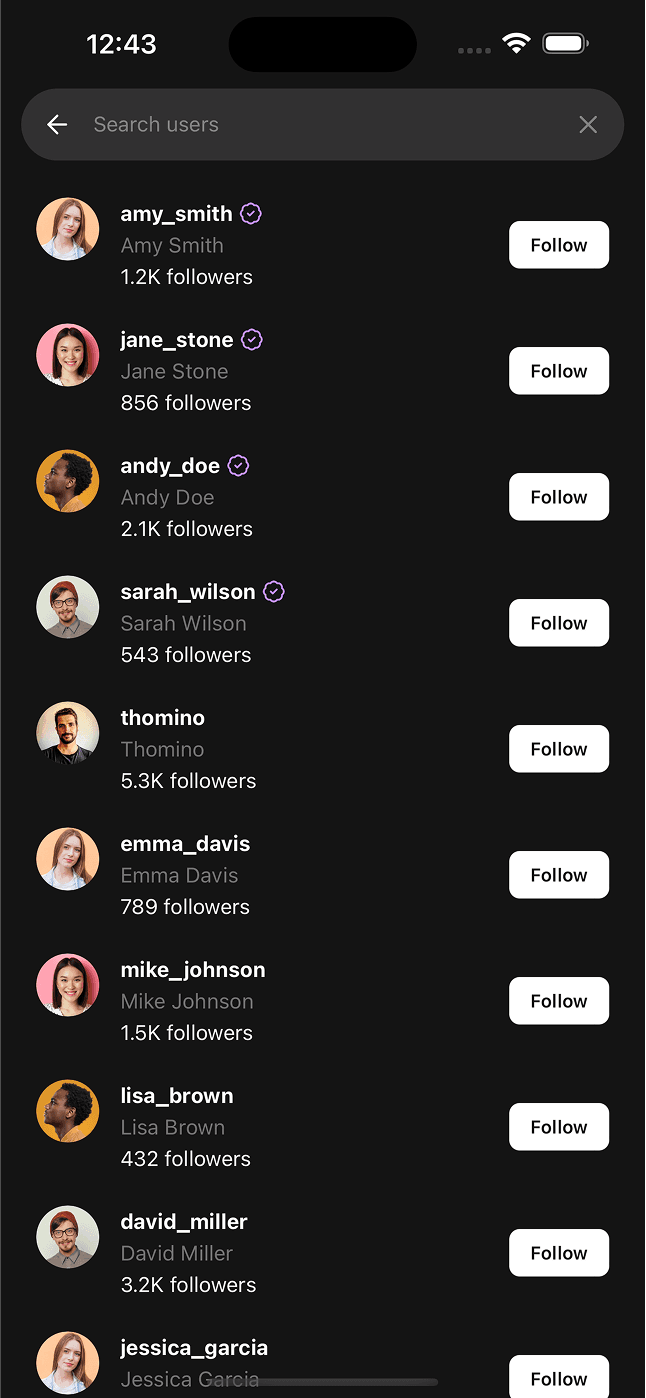This screenshot has width=646, height=1398.
Task: Follow mike_johnson
Action: pyautogui.click(x=558, y=1001)
